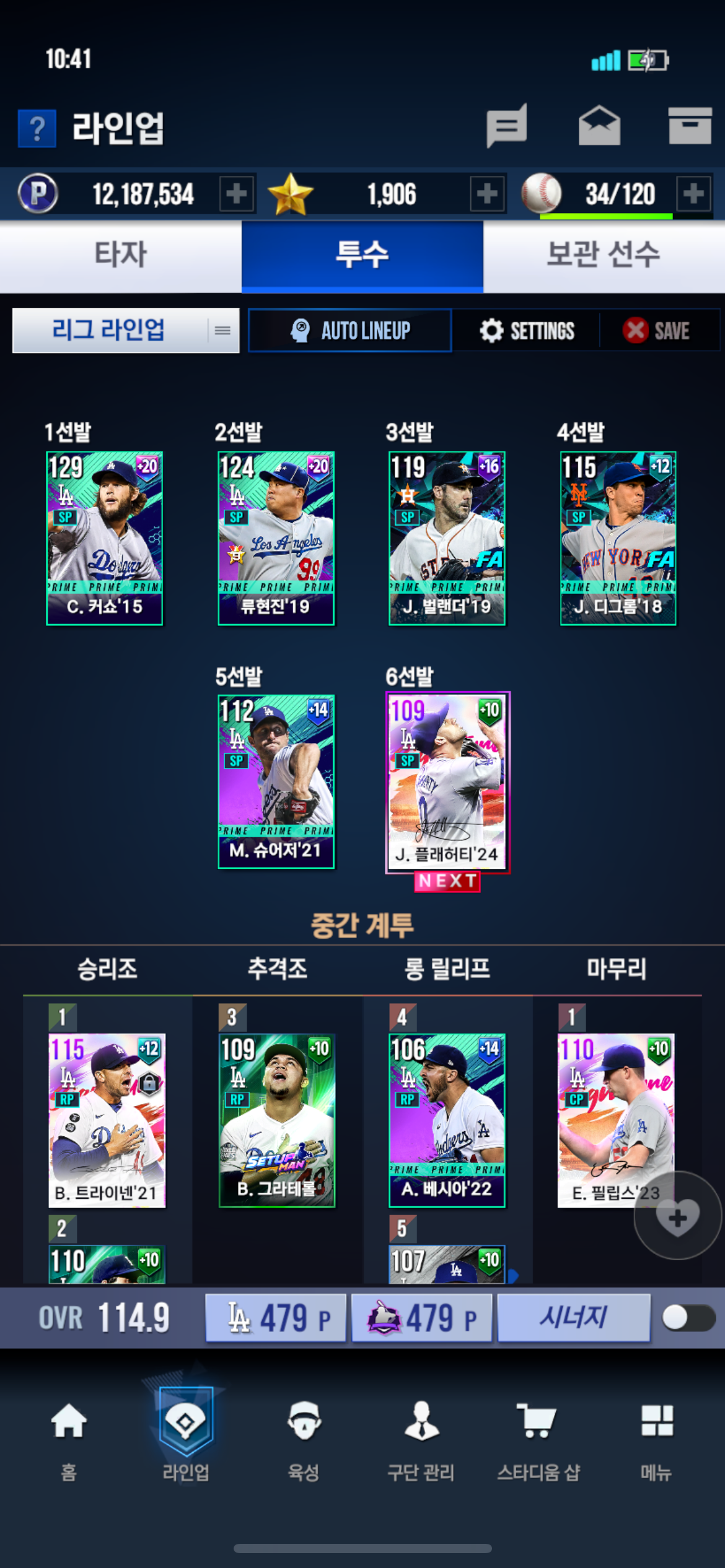Select C. 커쇼'15 starter card

coord(105,538)
